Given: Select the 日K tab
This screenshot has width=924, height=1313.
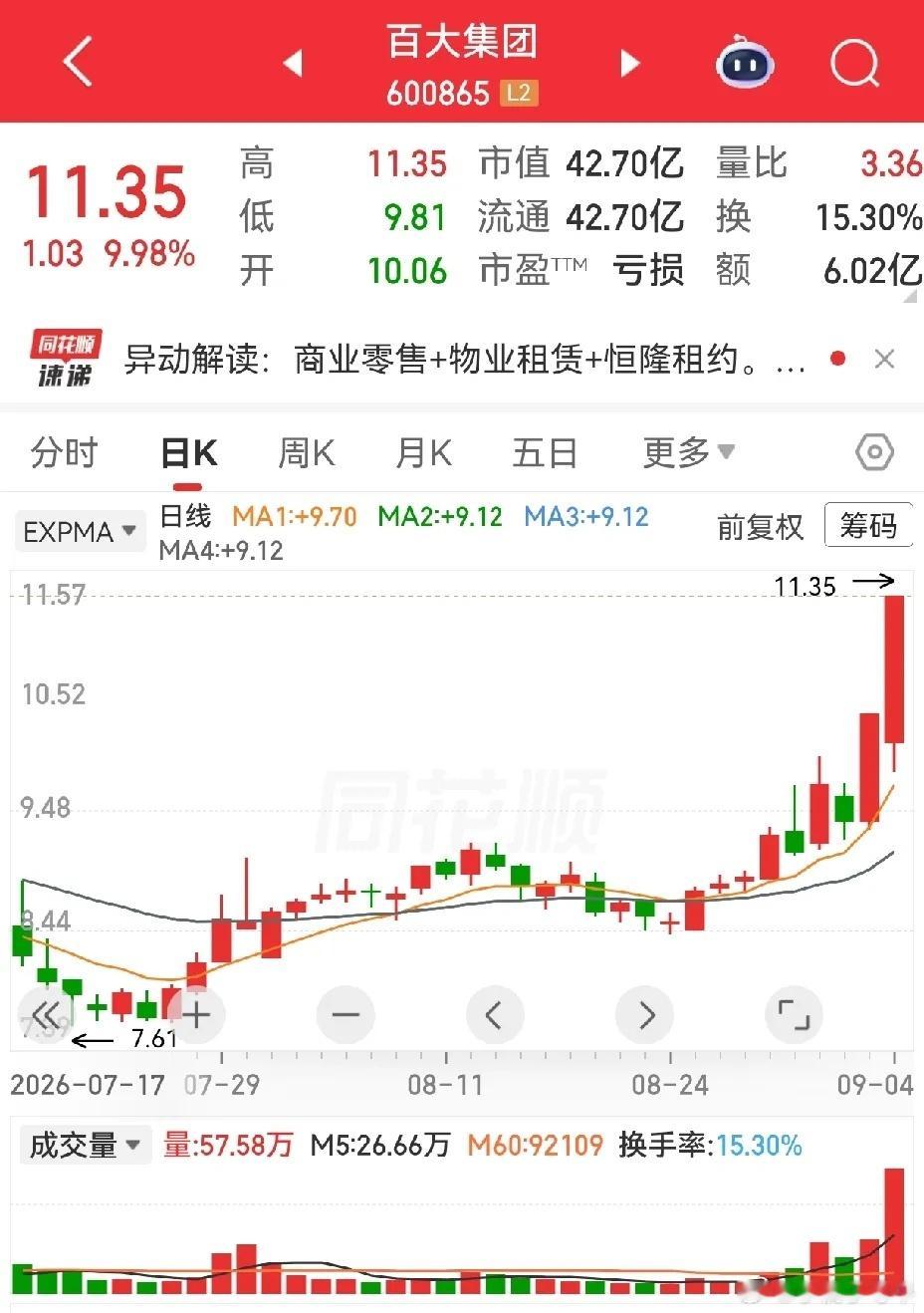Looking at the screenshot, I should (x=189, y=452).
